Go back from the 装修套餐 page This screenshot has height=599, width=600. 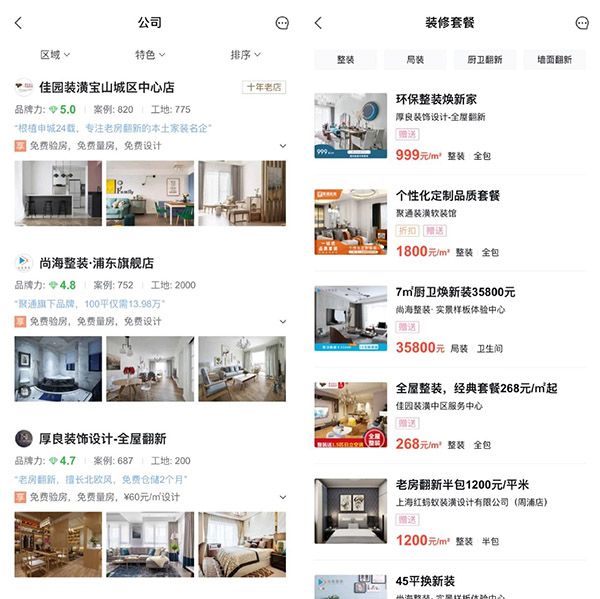318,23
